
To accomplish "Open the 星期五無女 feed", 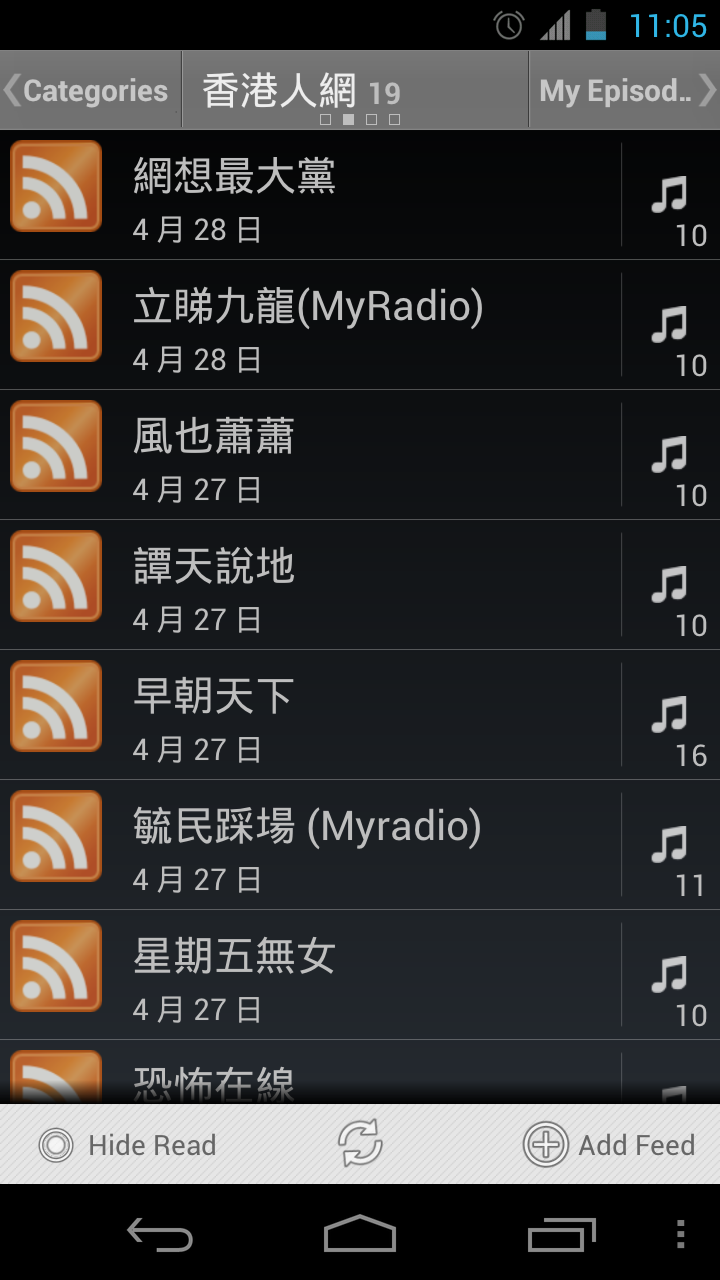I will click(x=310, y=976).
